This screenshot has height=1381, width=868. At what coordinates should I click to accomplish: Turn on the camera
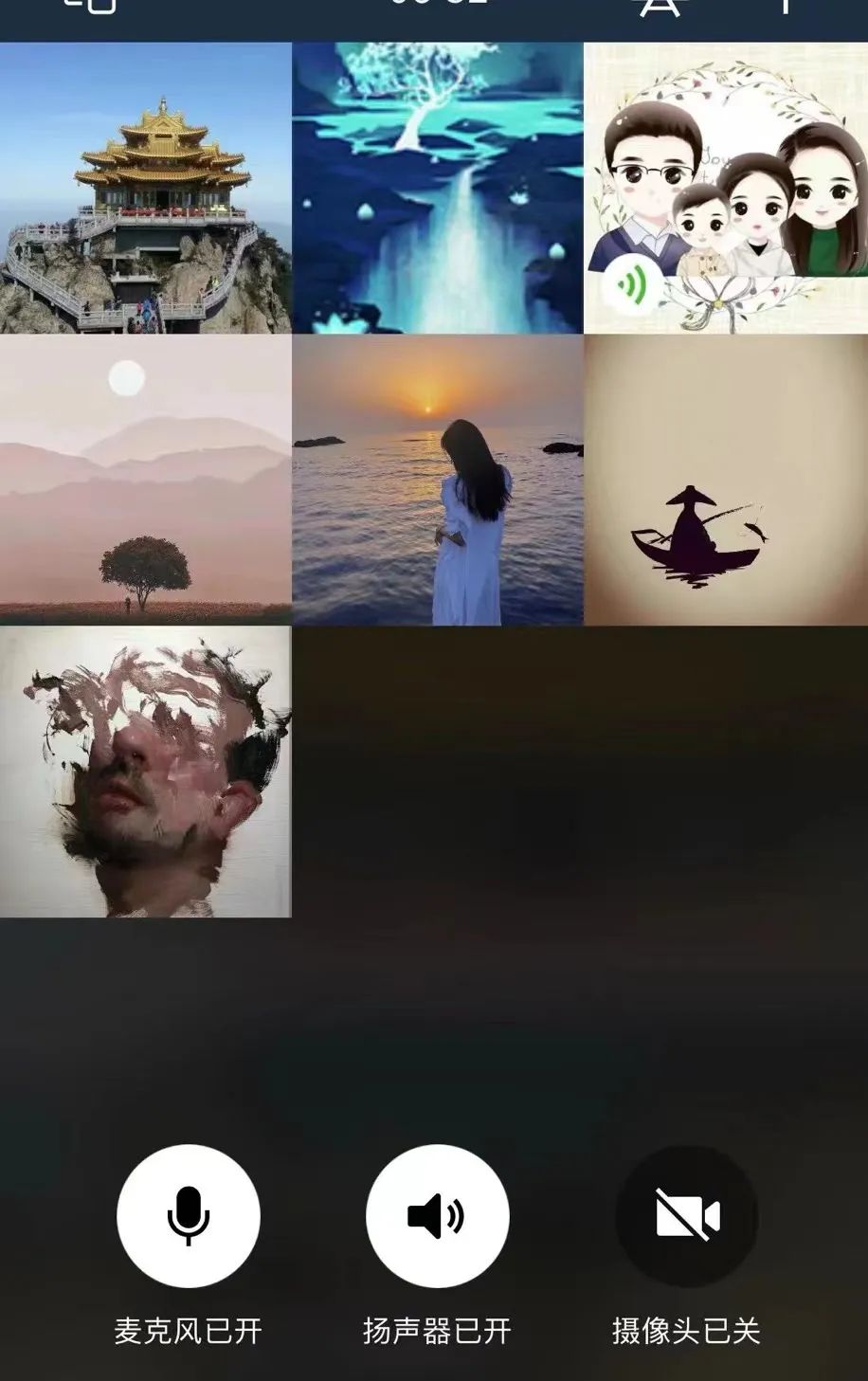(x=686, y=1215)
